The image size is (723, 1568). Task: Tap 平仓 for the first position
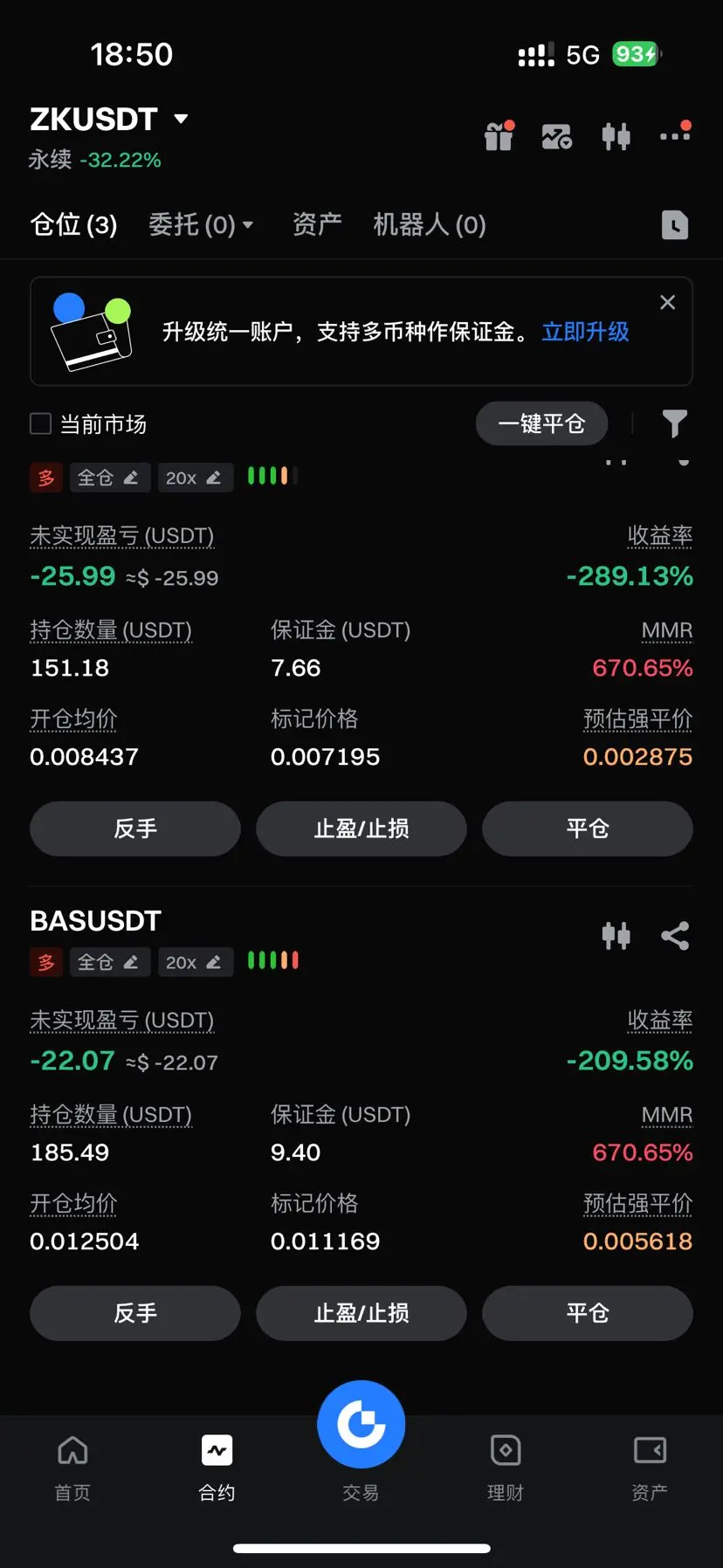[x=588, y=829]
